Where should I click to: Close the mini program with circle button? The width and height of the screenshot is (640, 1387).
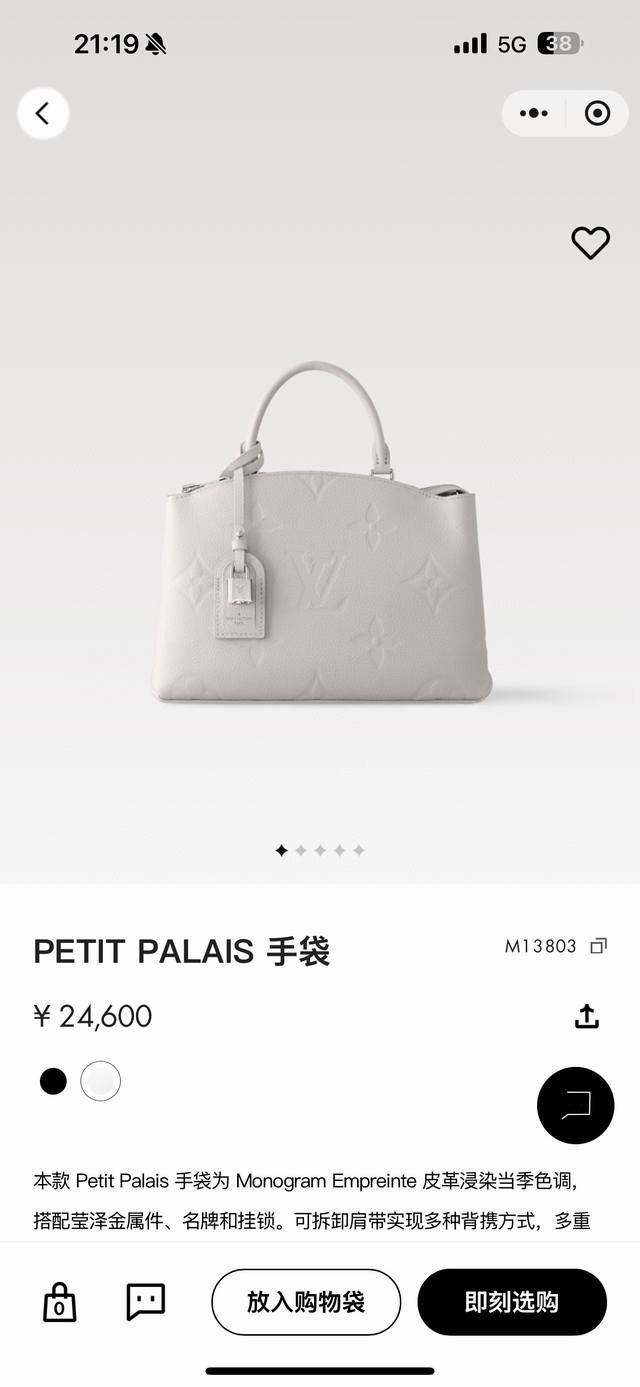point(597,113)
